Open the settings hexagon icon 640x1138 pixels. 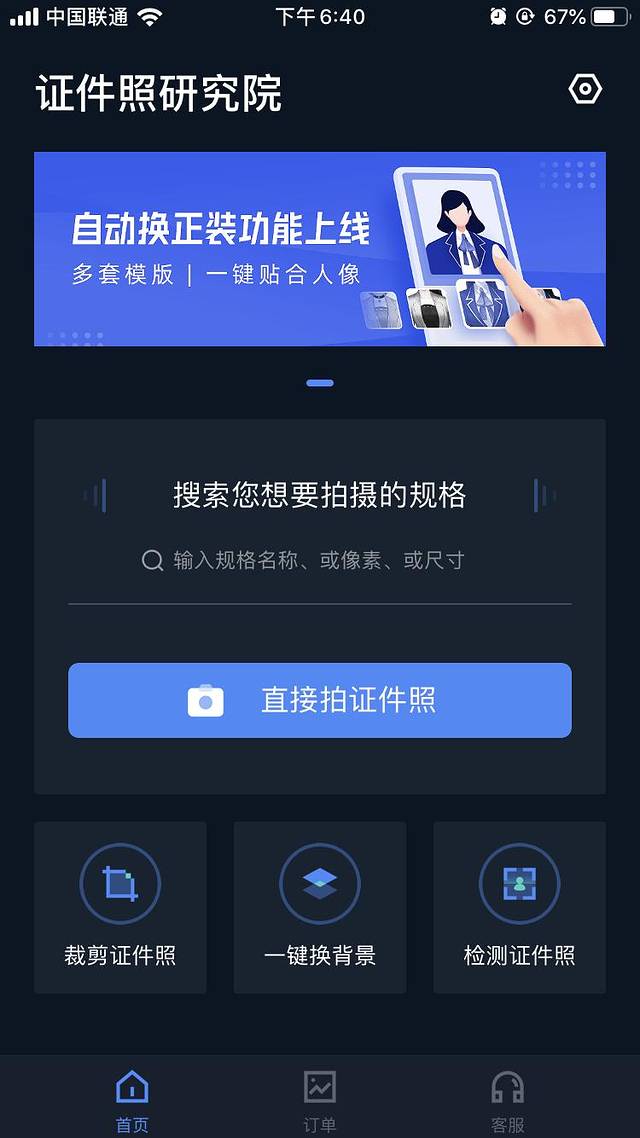tap(585, 90)
